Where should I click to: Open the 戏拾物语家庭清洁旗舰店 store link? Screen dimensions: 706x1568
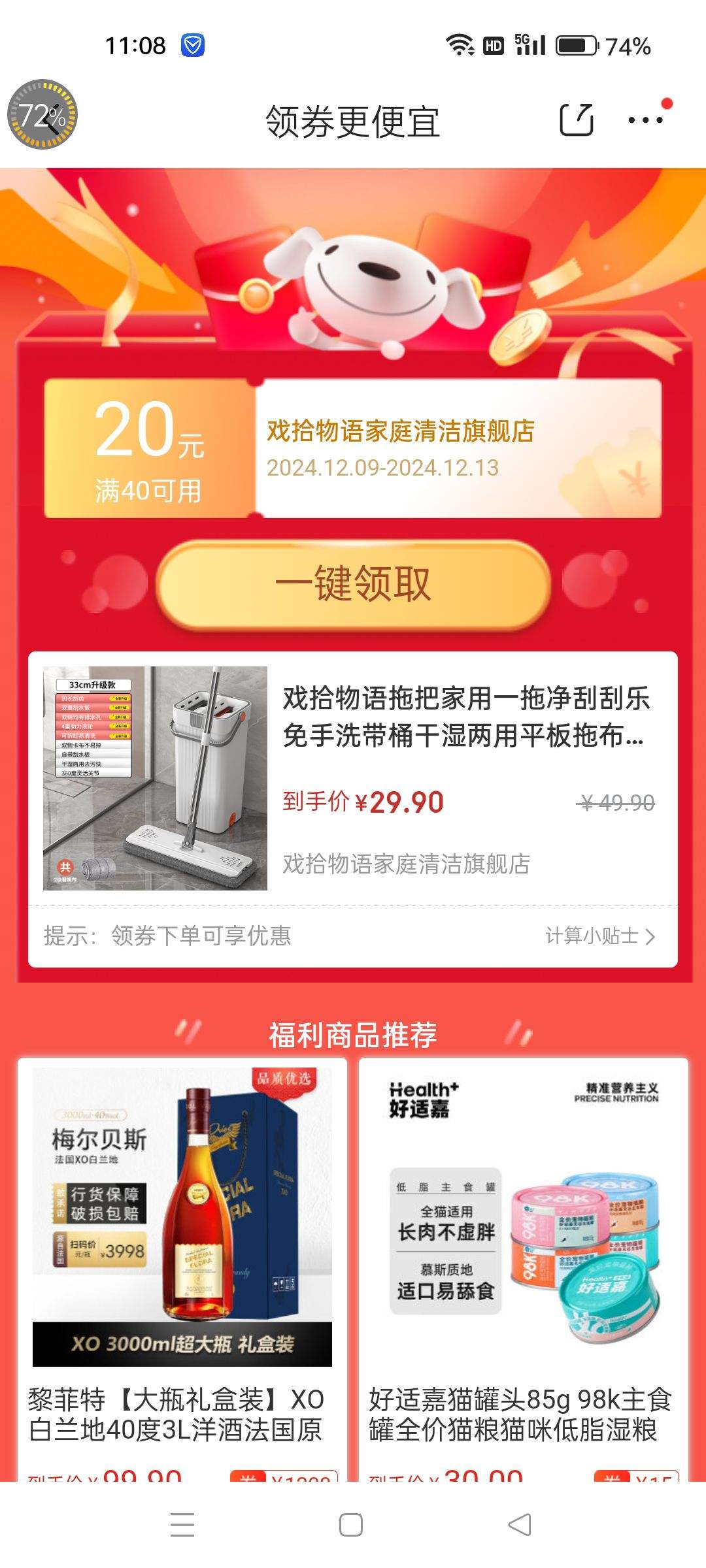tap(401, 431)
